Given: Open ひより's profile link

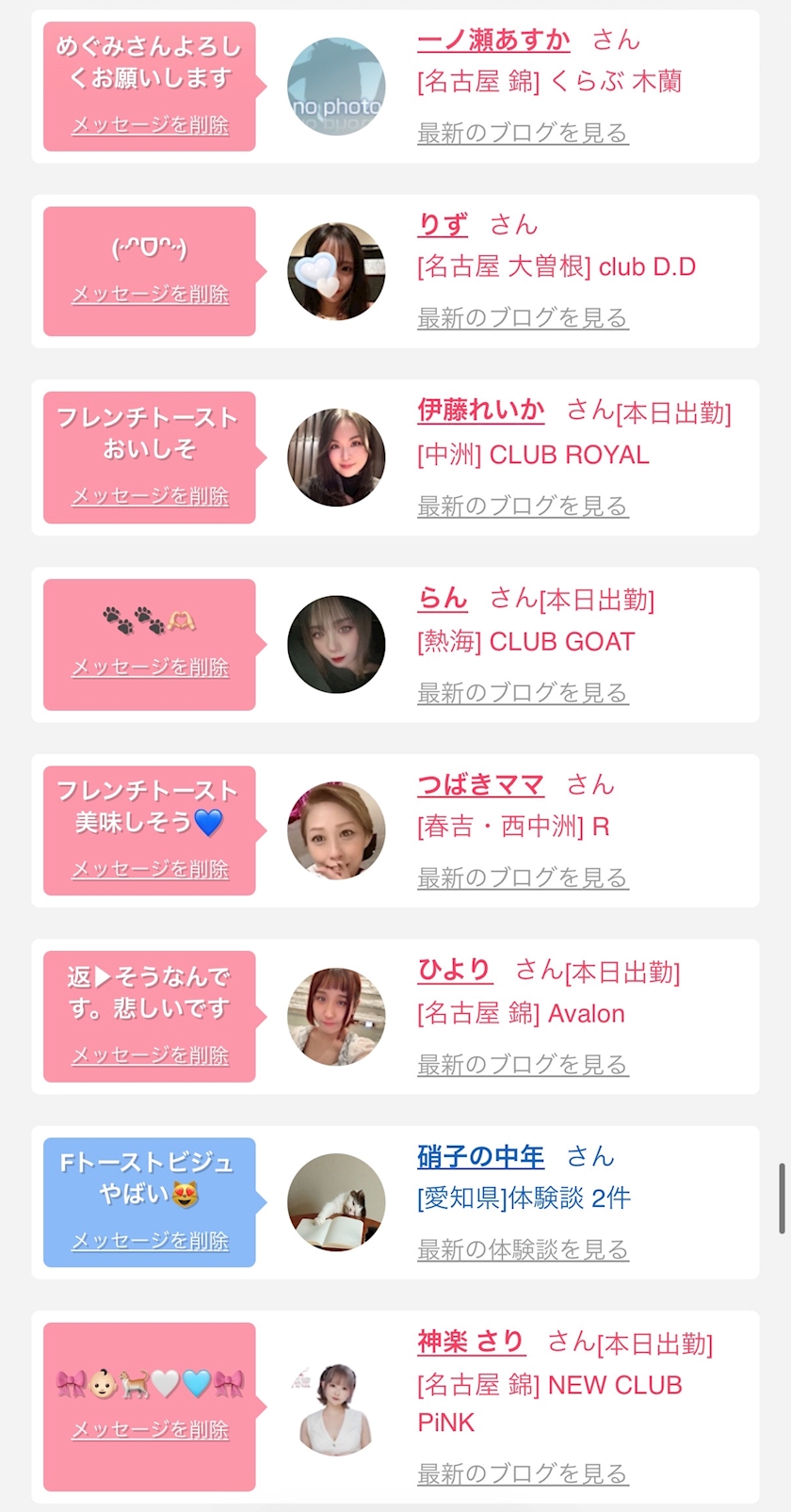Looking at the screenshot, I should (x=455, y=970).
